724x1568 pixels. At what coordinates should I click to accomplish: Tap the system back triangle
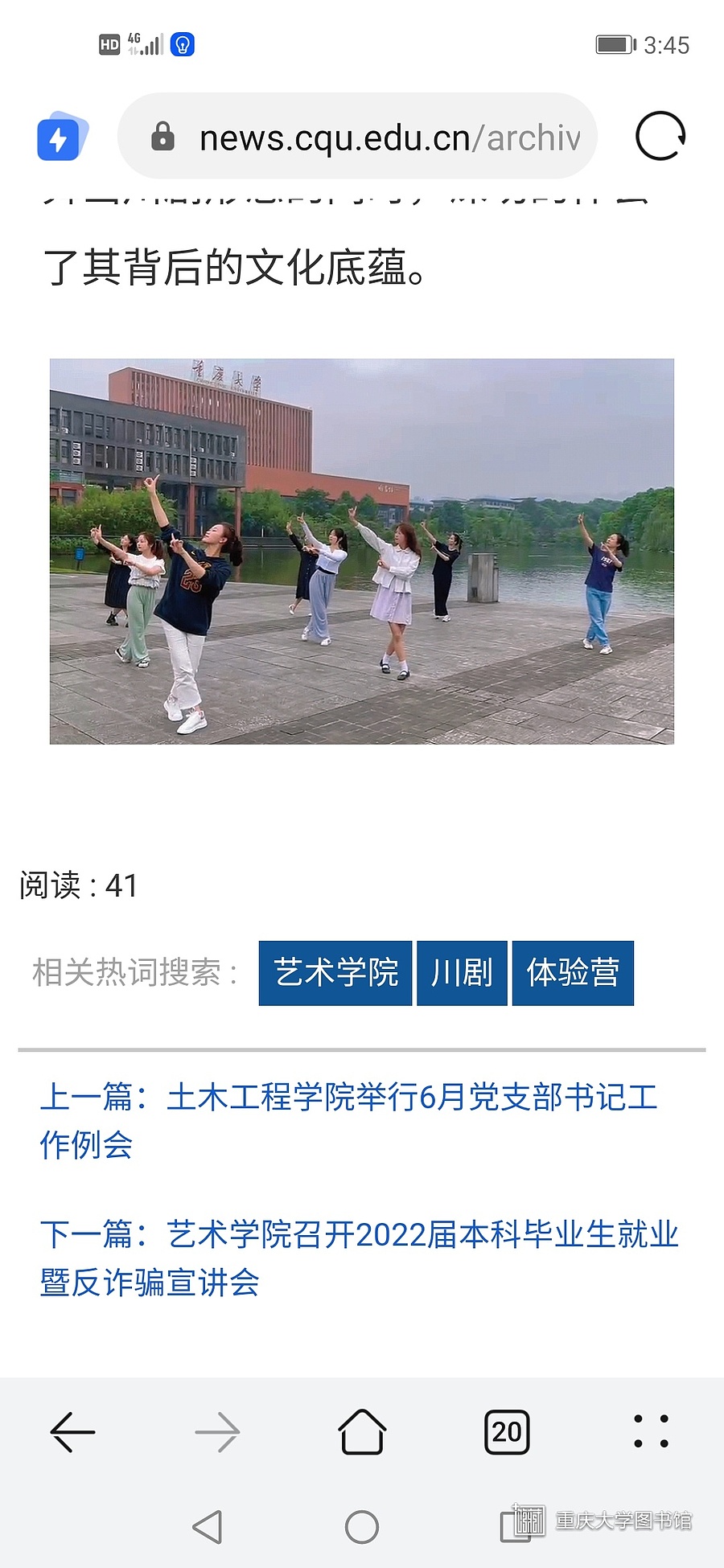pyautogui.click(x=208, y=1527)
